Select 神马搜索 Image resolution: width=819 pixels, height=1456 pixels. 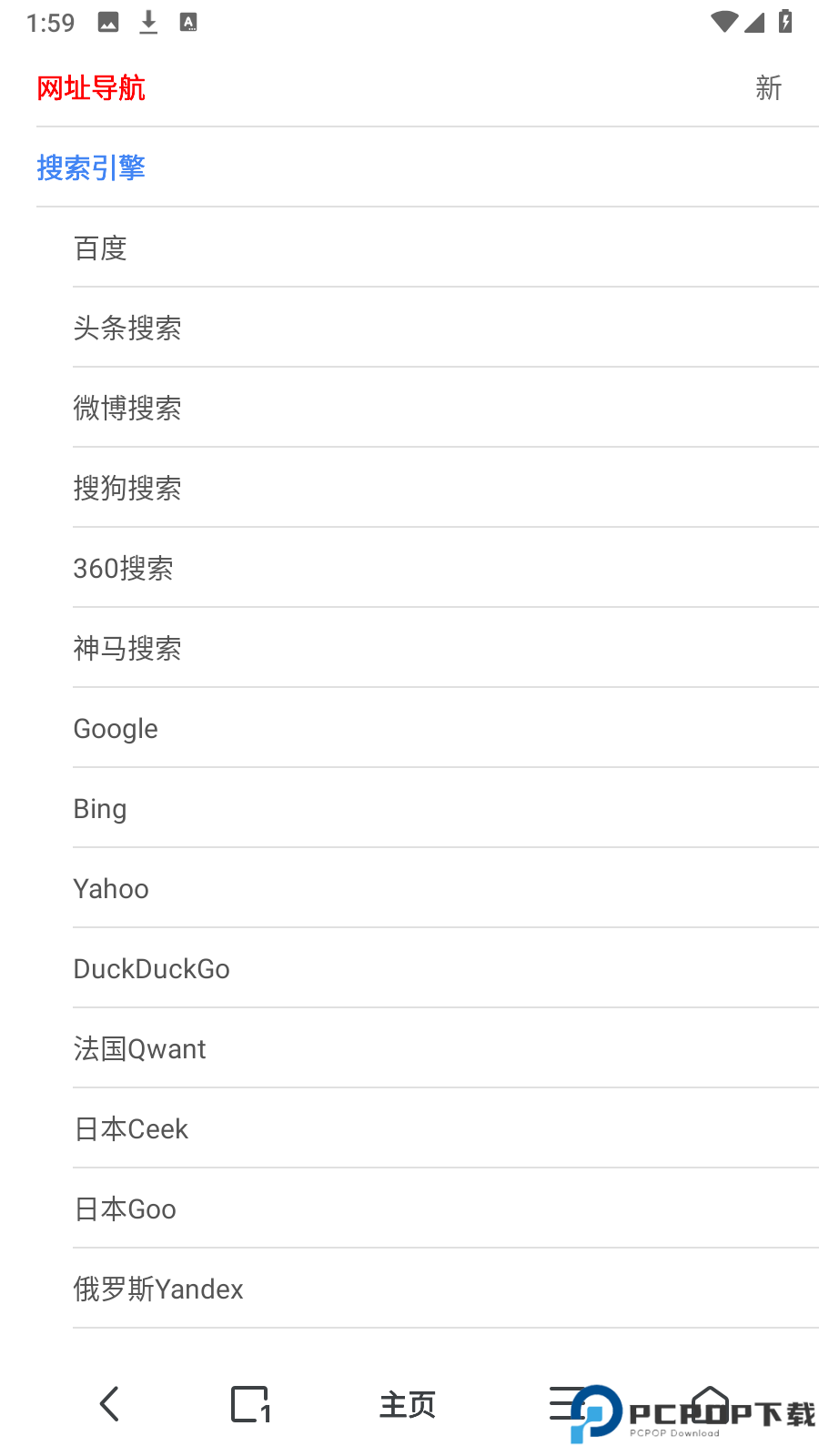click(x=127, y=648)
